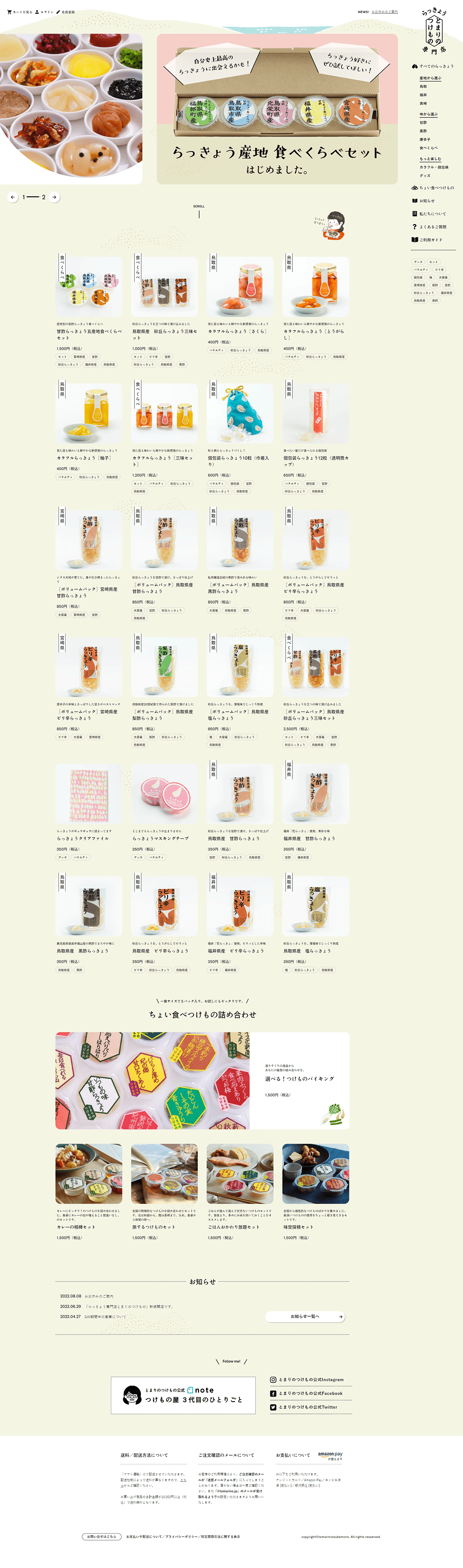
Task: Advance to the next banner slide arrow
Action: coord(55,197)
